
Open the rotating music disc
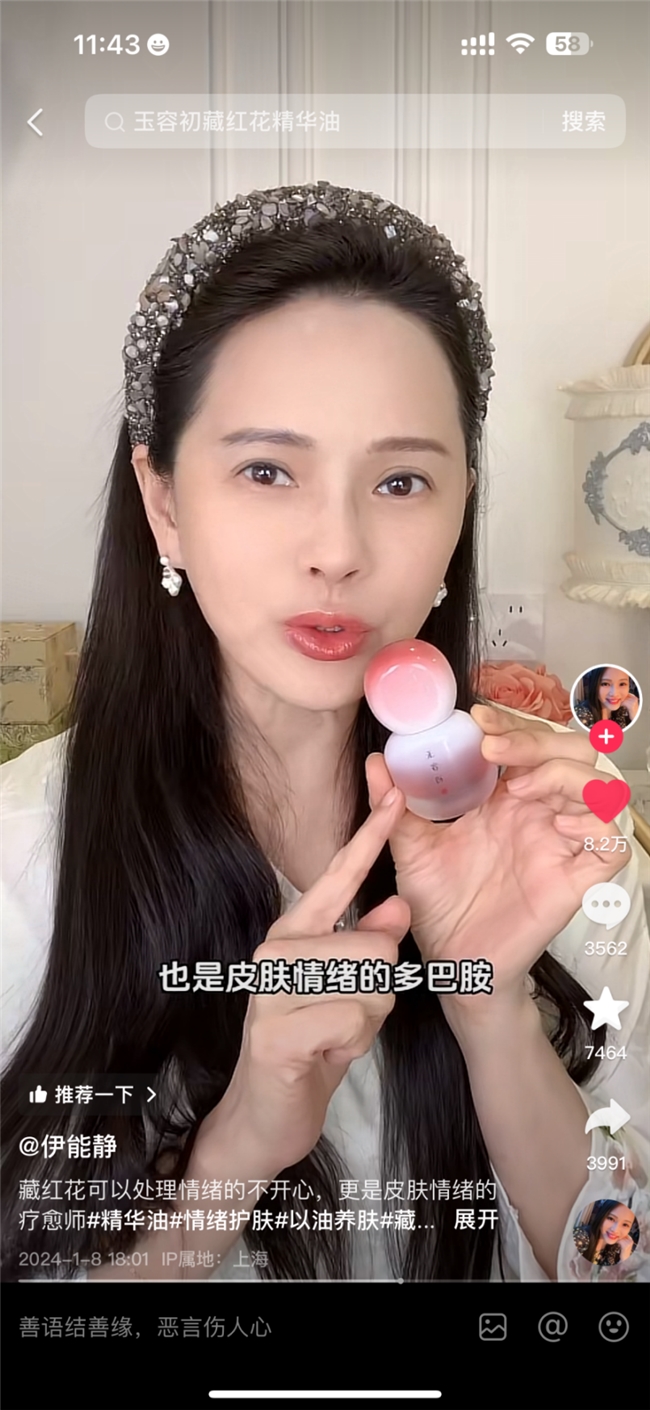tap(605, 1232)
